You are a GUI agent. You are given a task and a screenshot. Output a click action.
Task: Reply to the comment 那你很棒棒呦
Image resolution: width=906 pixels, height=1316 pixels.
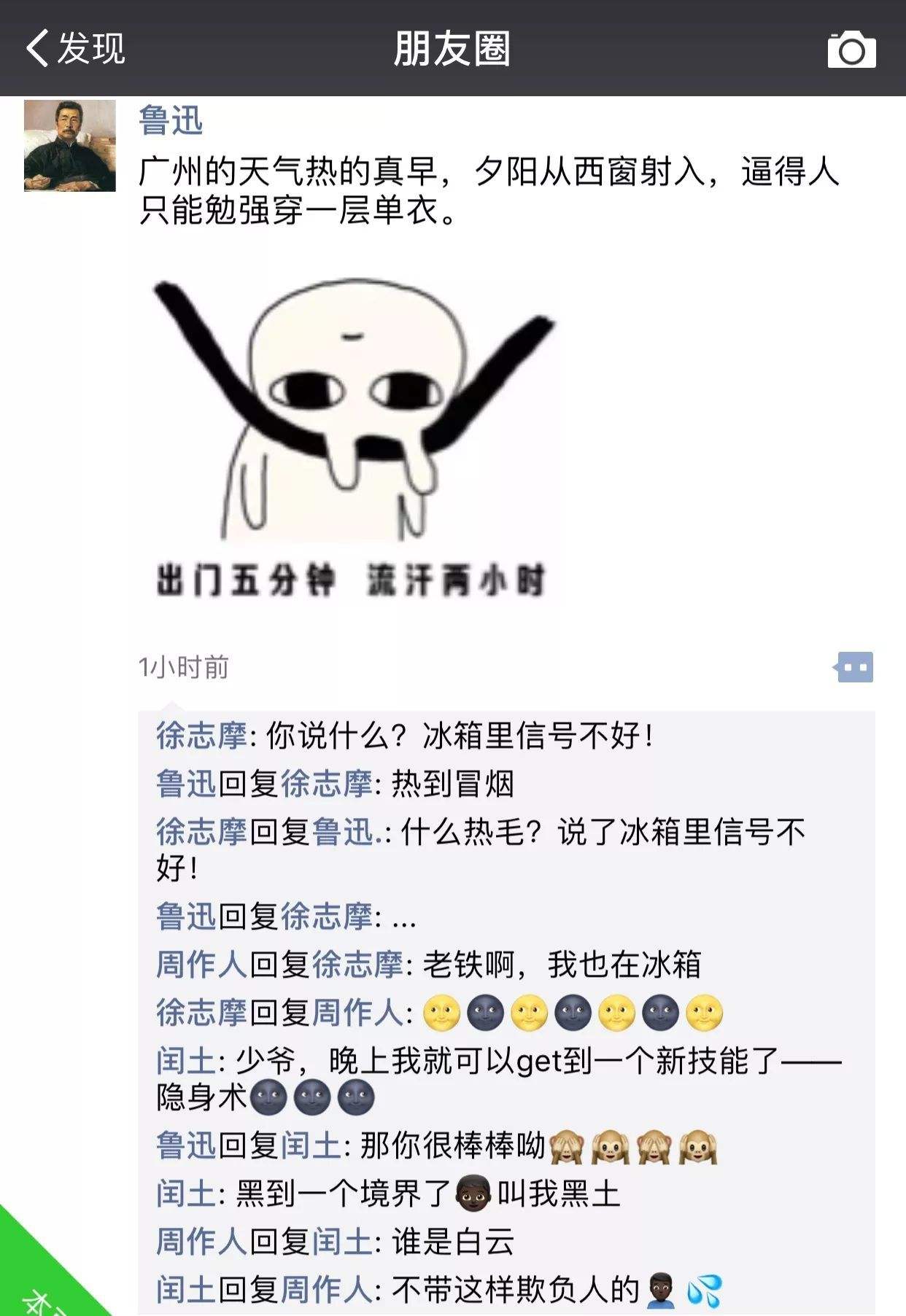pos(452,1146)
